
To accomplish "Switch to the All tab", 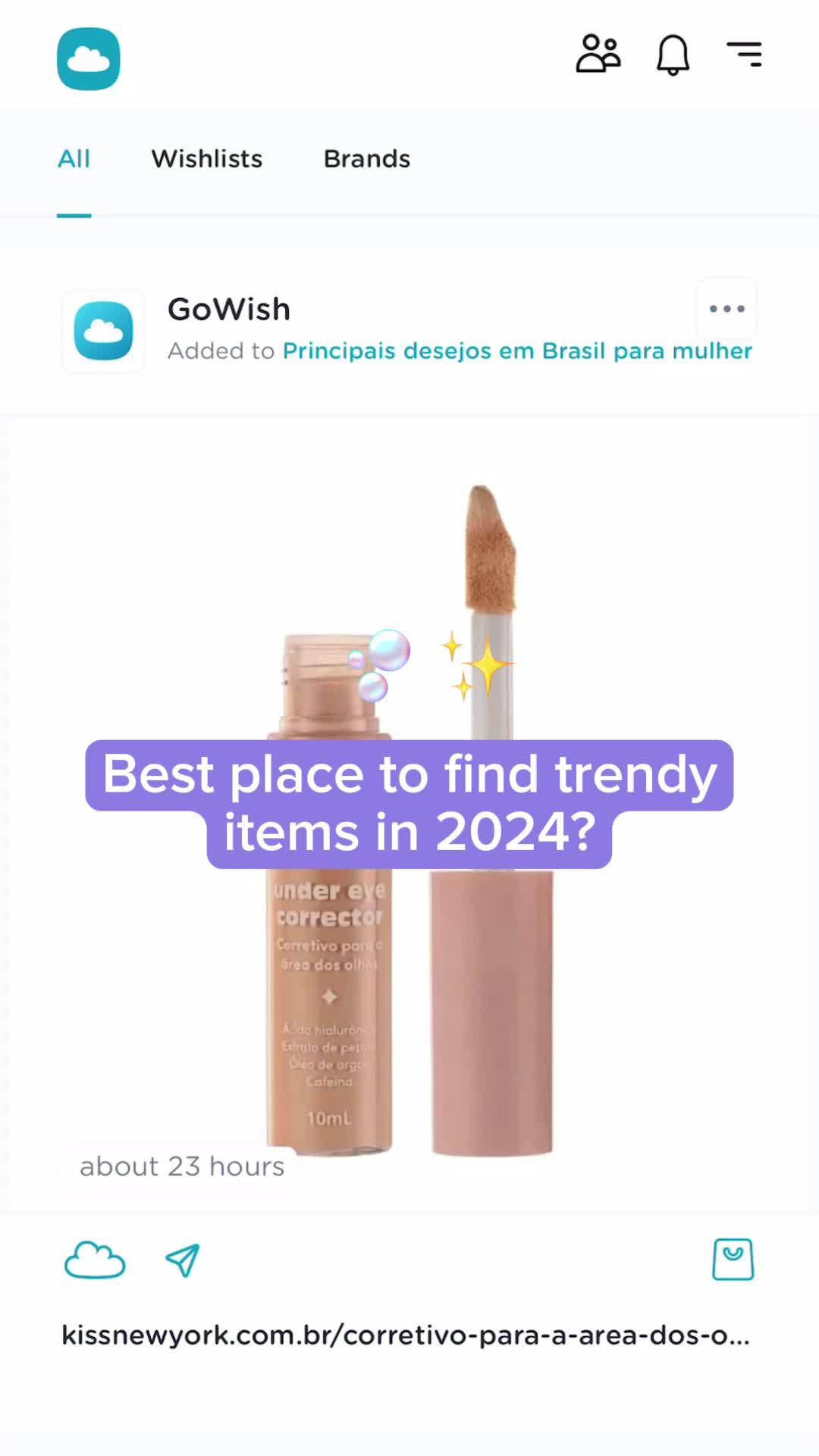I will (x=74, y=158).
